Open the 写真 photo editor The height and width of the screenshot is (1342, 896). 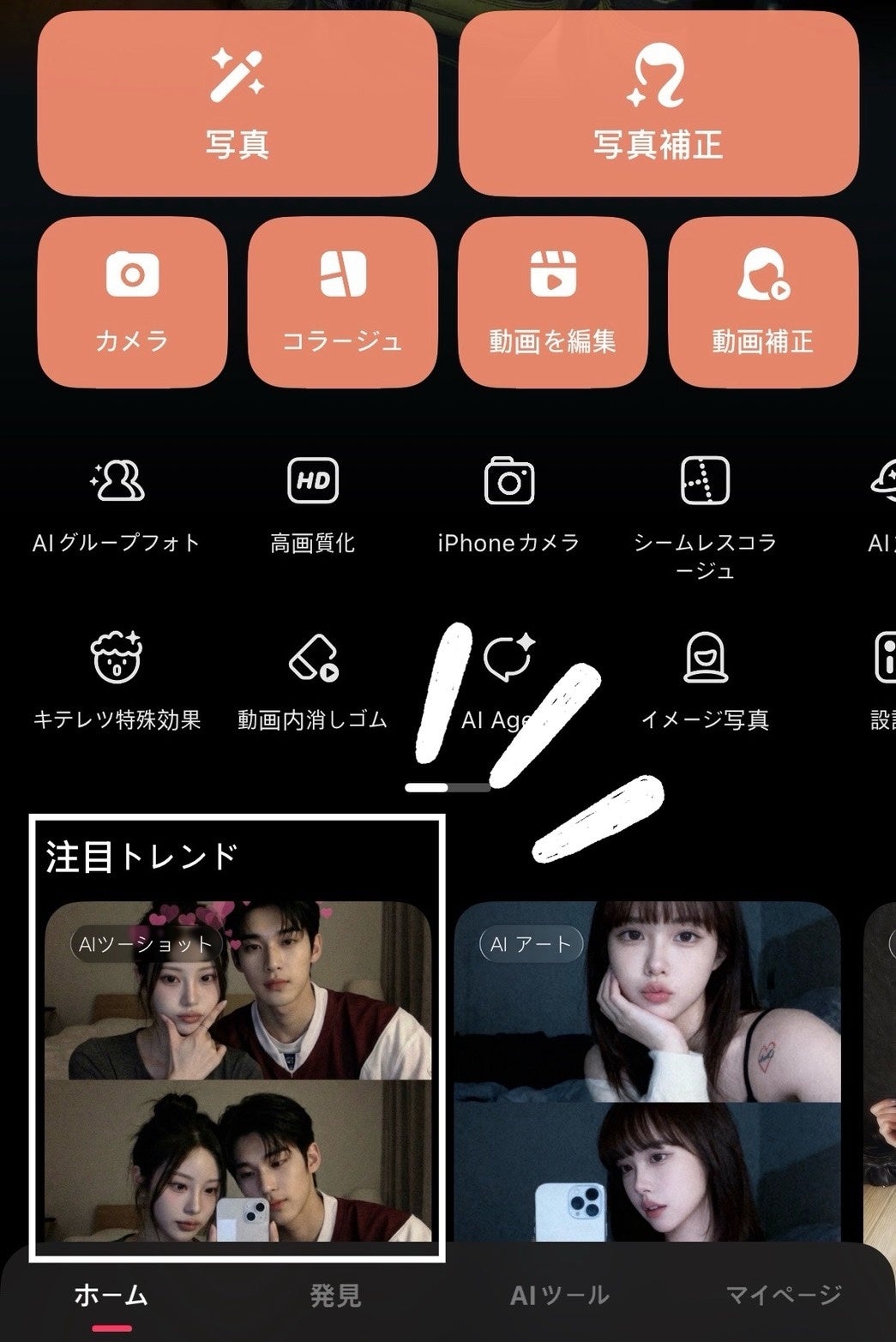(238, 105)
